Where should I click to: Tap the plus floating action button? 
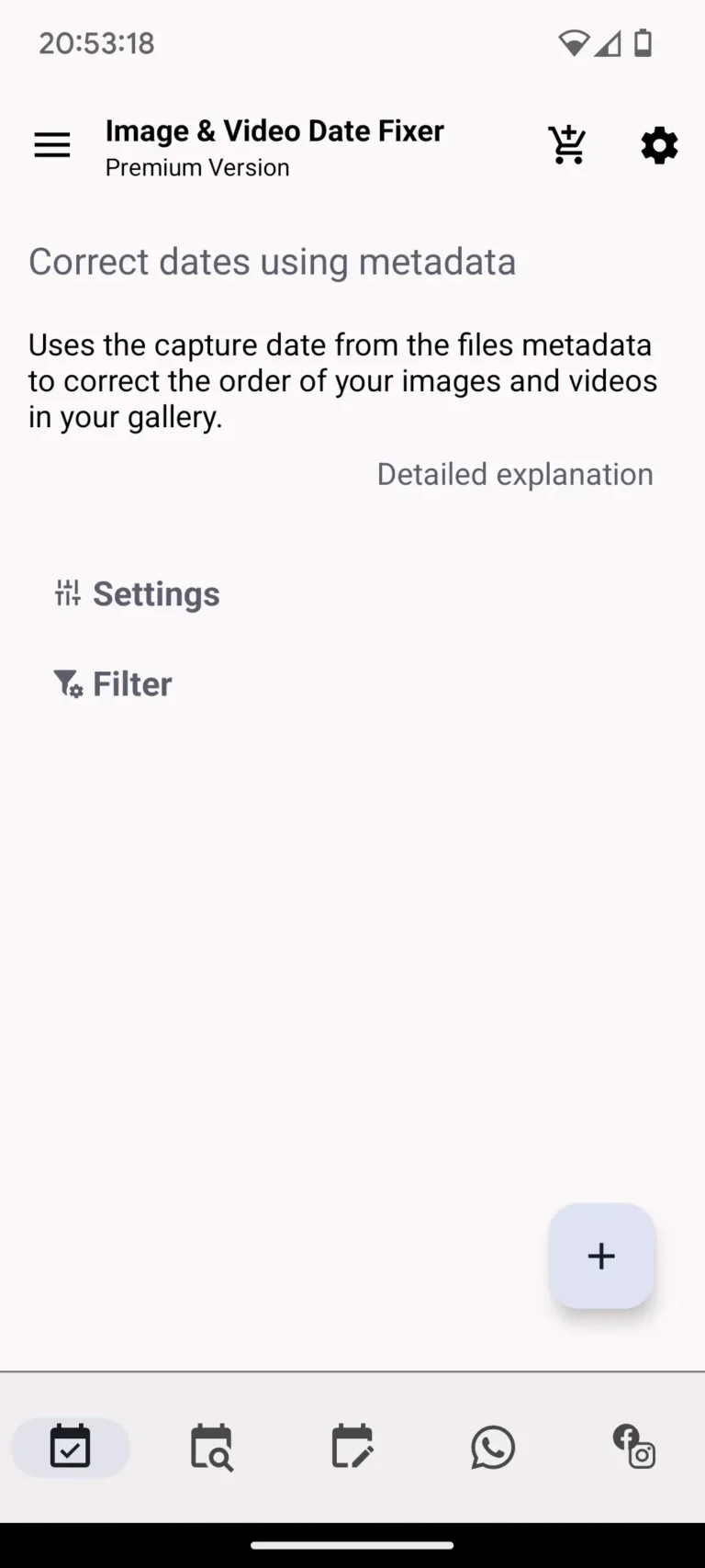[x=601, y=1256]
